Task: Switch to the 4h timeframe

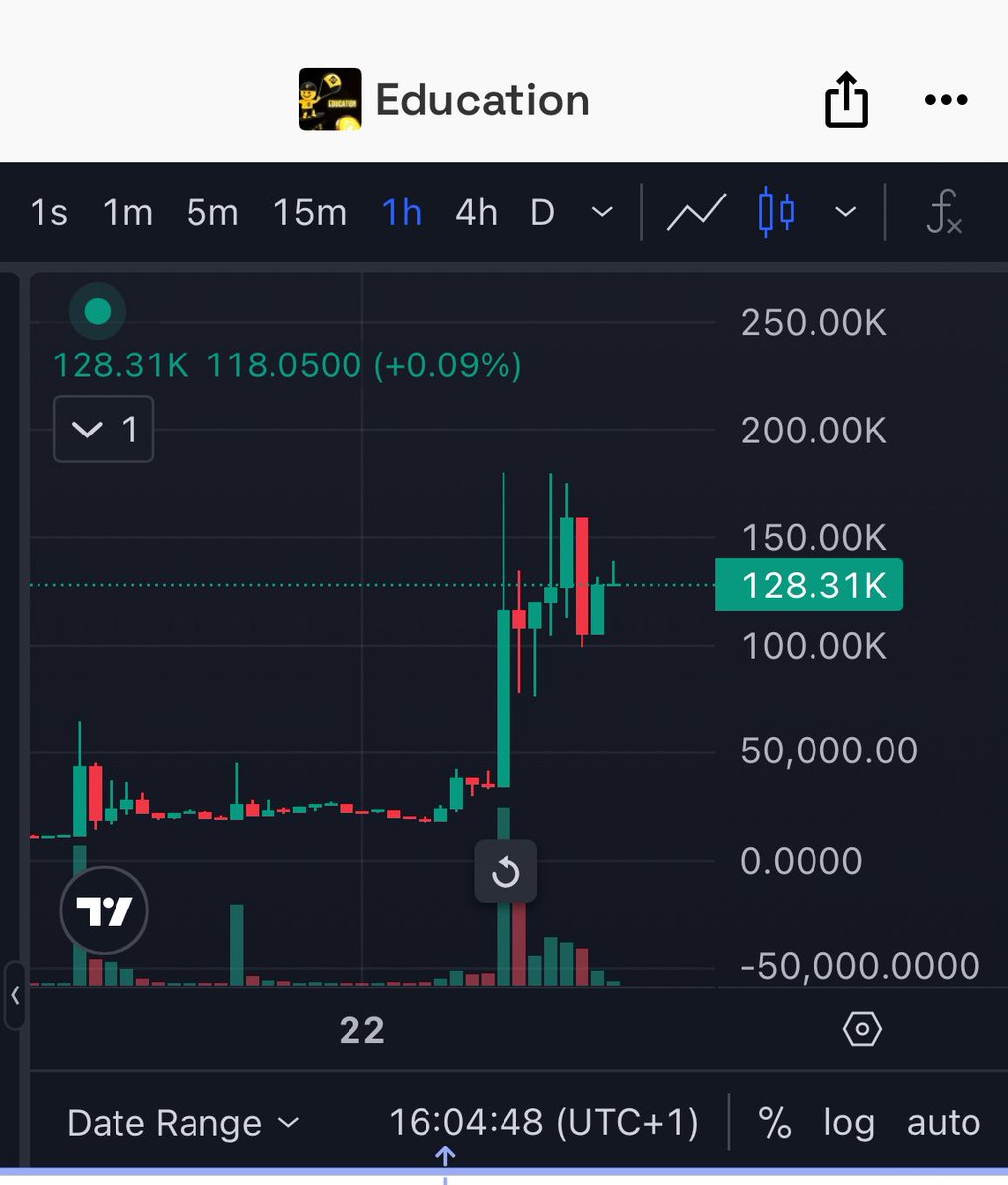Action: pyautogui.click(x=476, y=212)
